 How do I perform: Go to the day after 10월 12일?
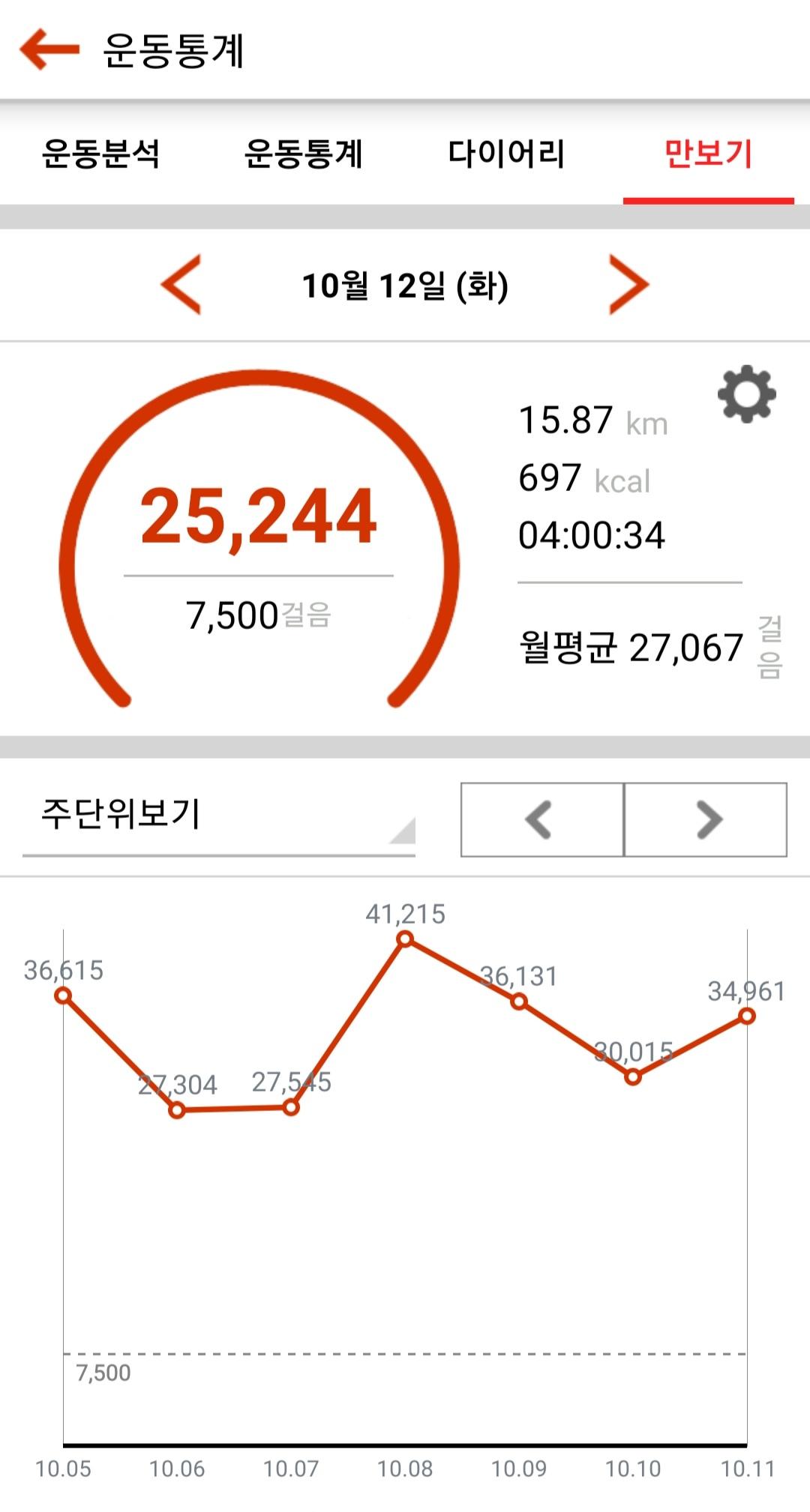tap(628, 285)
